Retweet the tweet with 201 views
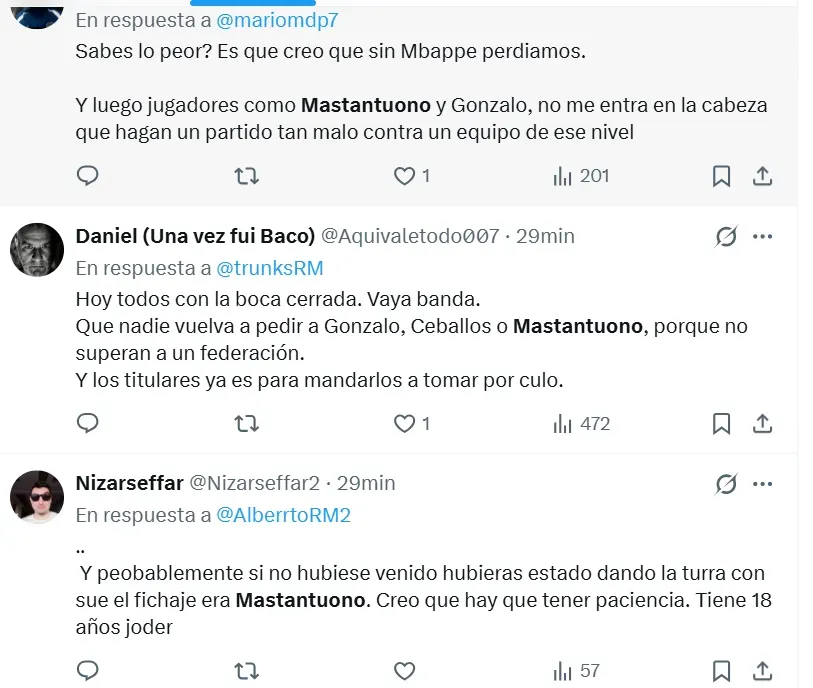This screenshot has height=688, width=813. (x=246, y=176)
